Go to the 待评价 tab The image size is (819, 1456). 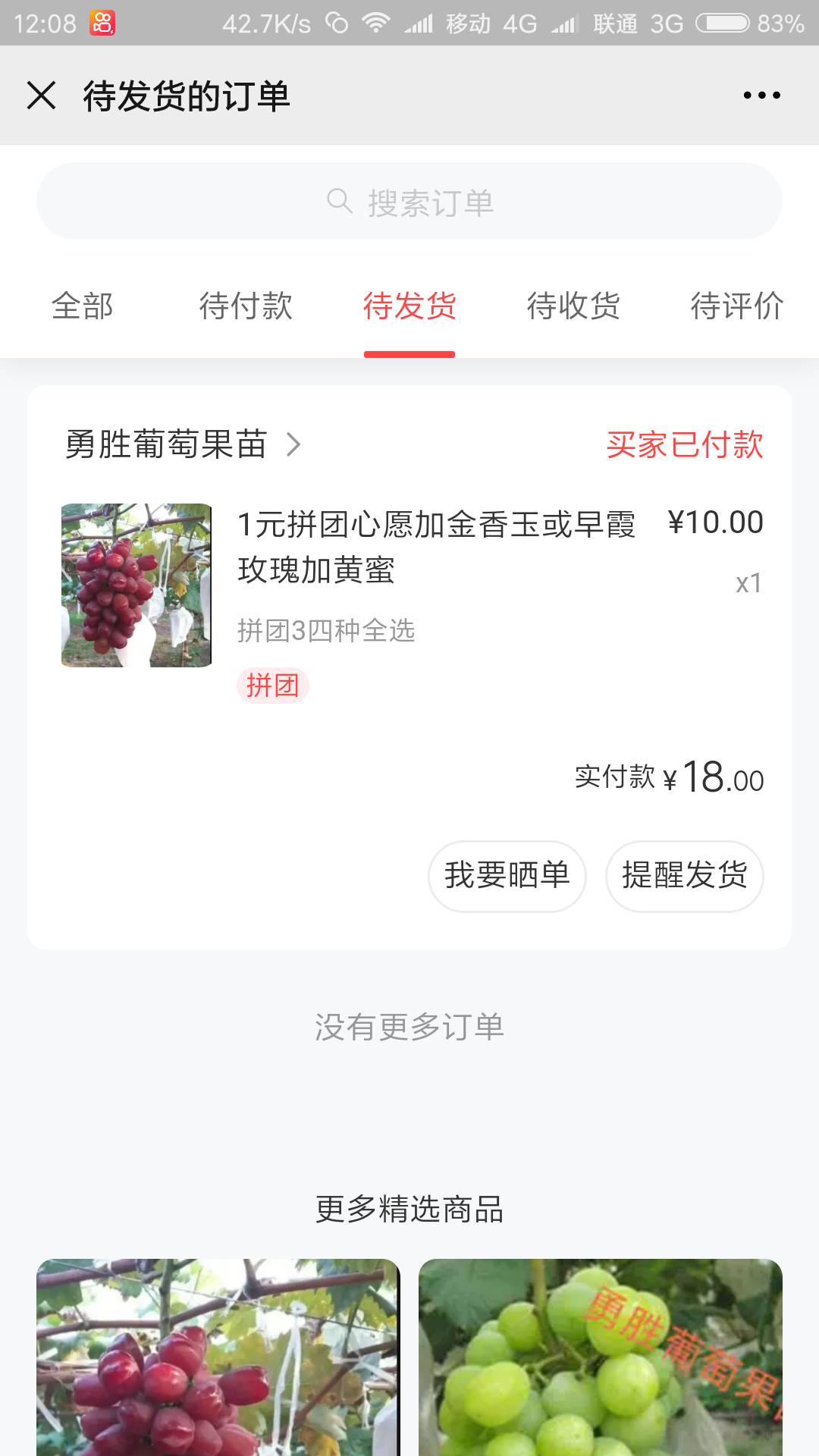[736, 306]
